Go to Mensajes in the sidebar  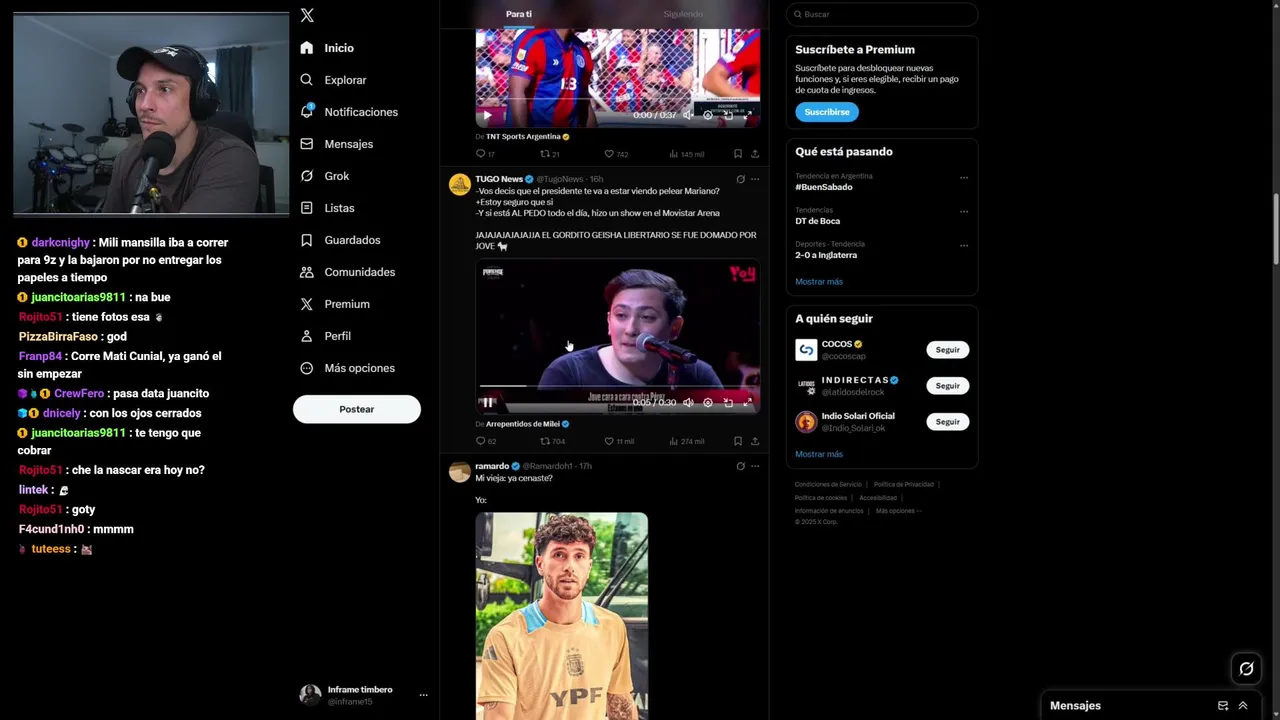click(348, 144)
